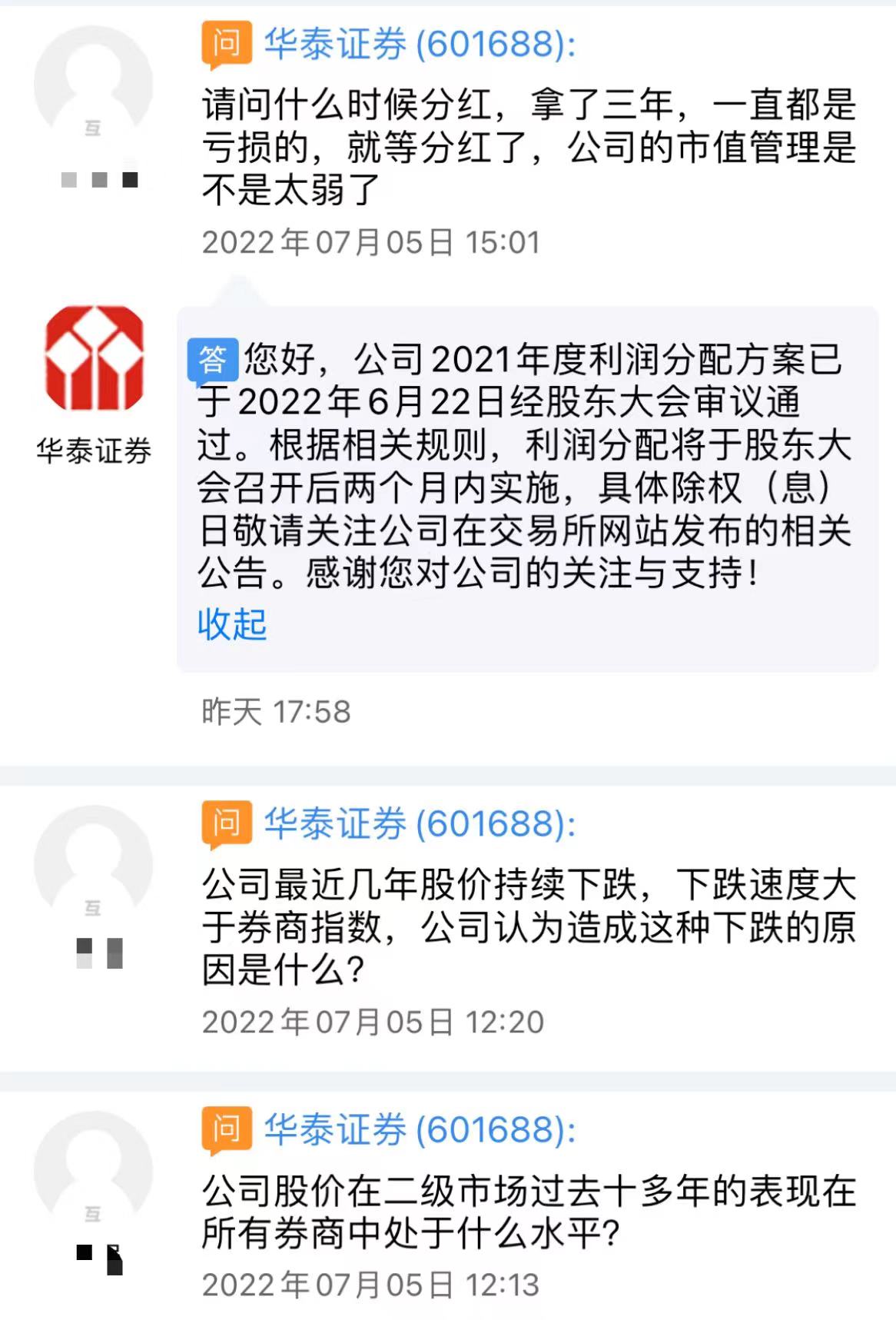Collapse the answer with 收起
This screenshot has width=896, height=1320.
coord(232,623)
